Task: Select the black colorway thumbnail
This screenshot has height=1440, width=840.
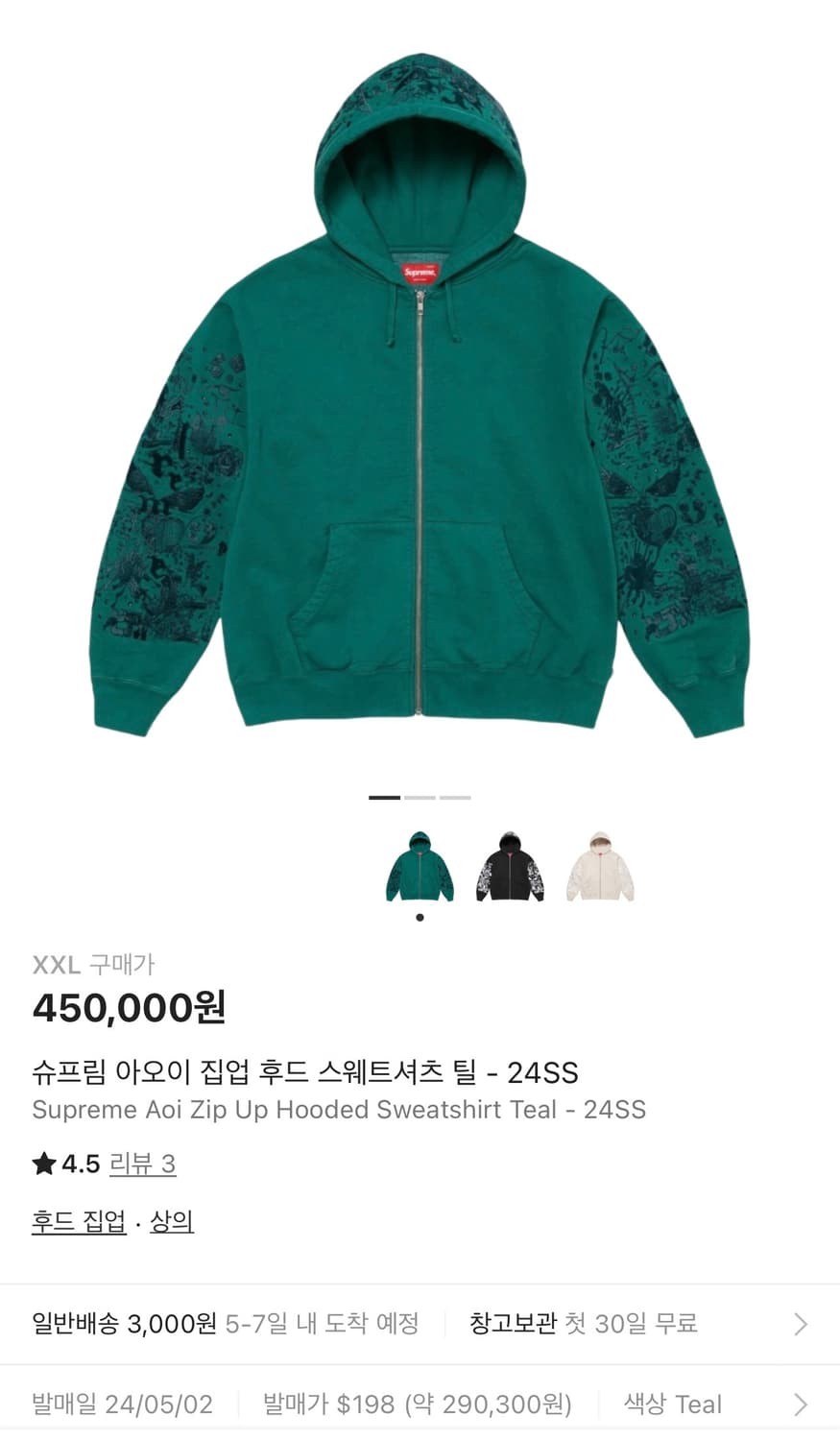Action: coord(509,865)
